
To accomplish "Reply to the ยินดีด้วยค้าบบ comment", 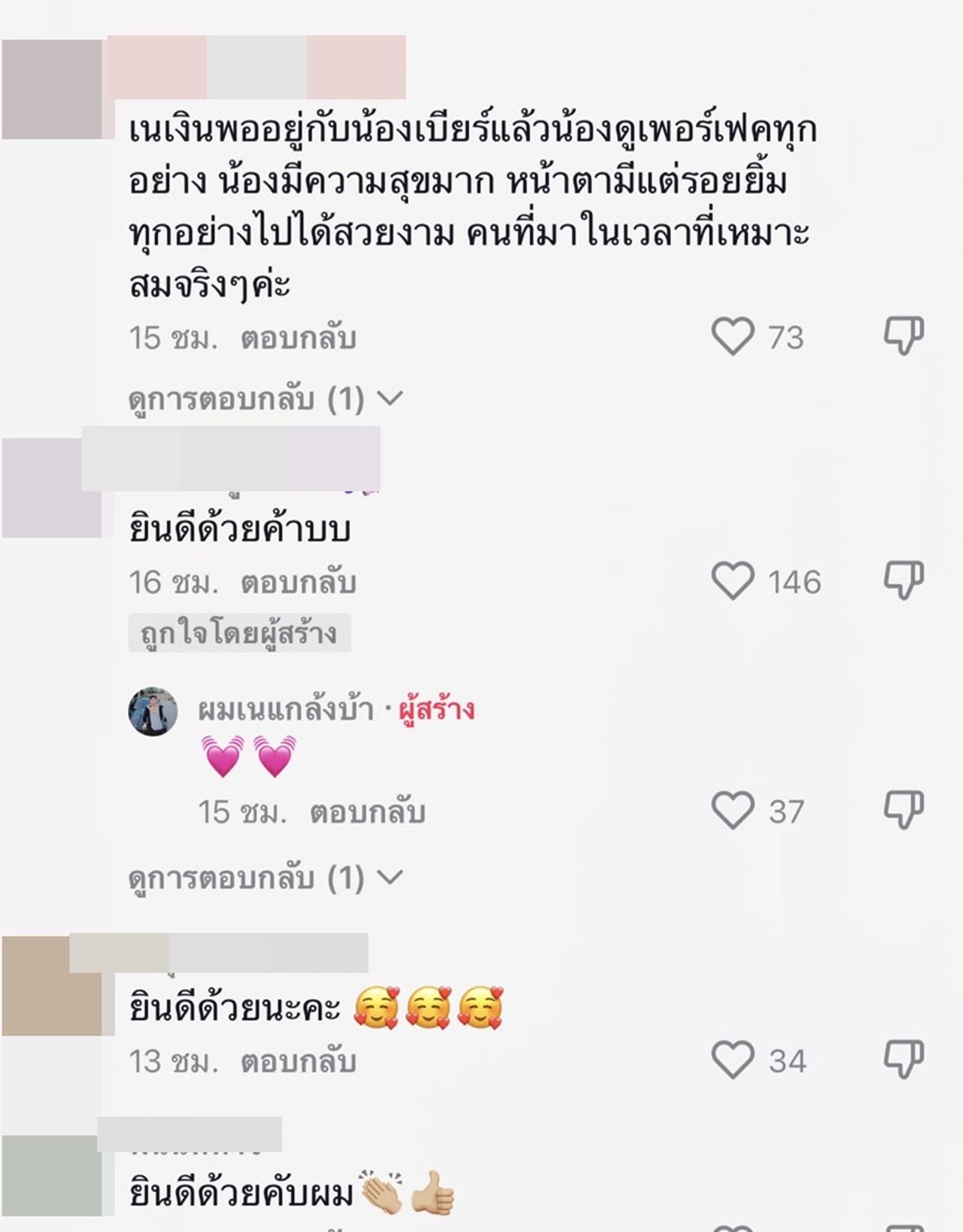I will point(298,583).
